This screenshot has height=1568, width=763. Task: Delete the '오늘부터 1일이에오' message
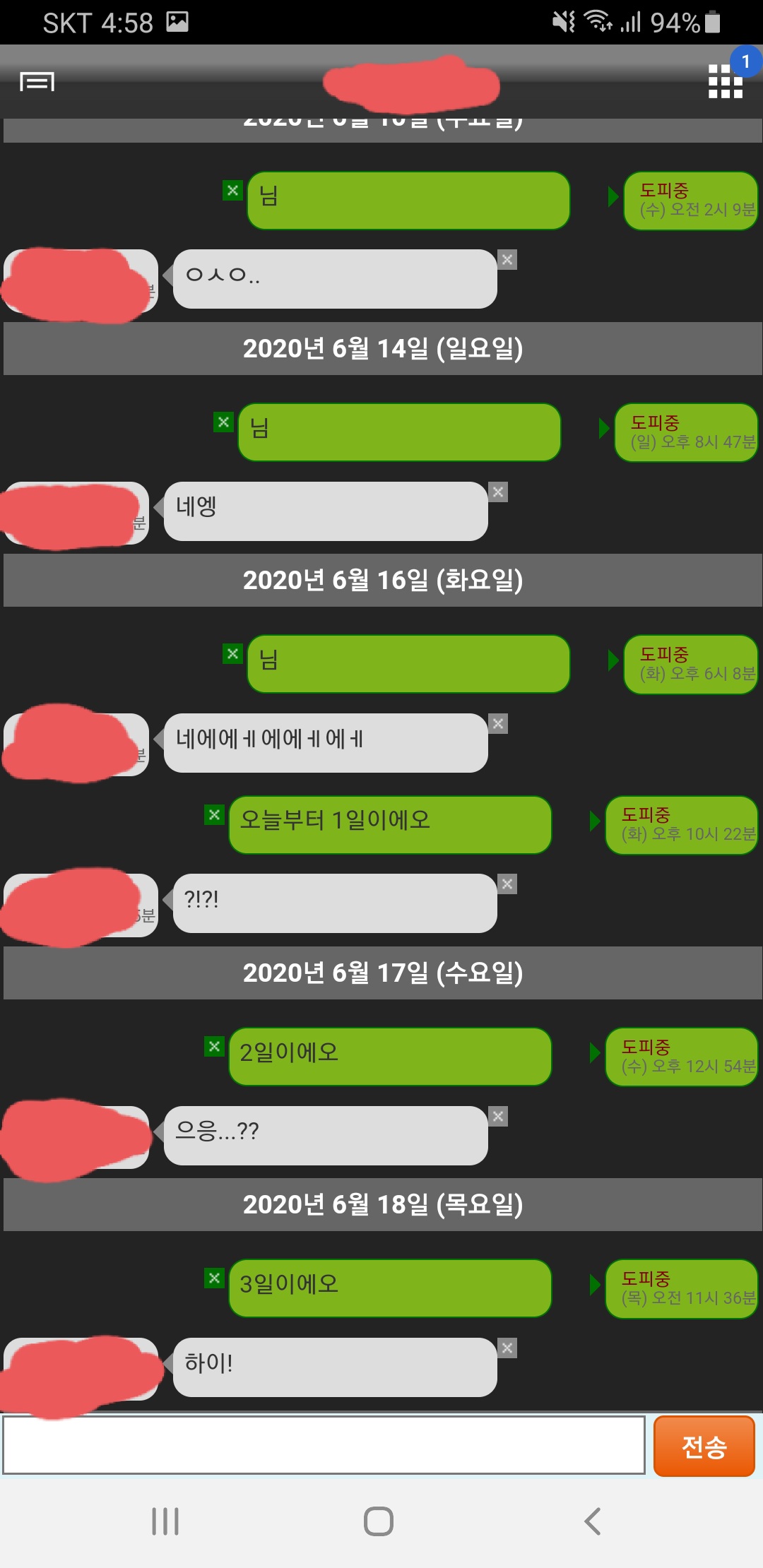click(214, 815)
